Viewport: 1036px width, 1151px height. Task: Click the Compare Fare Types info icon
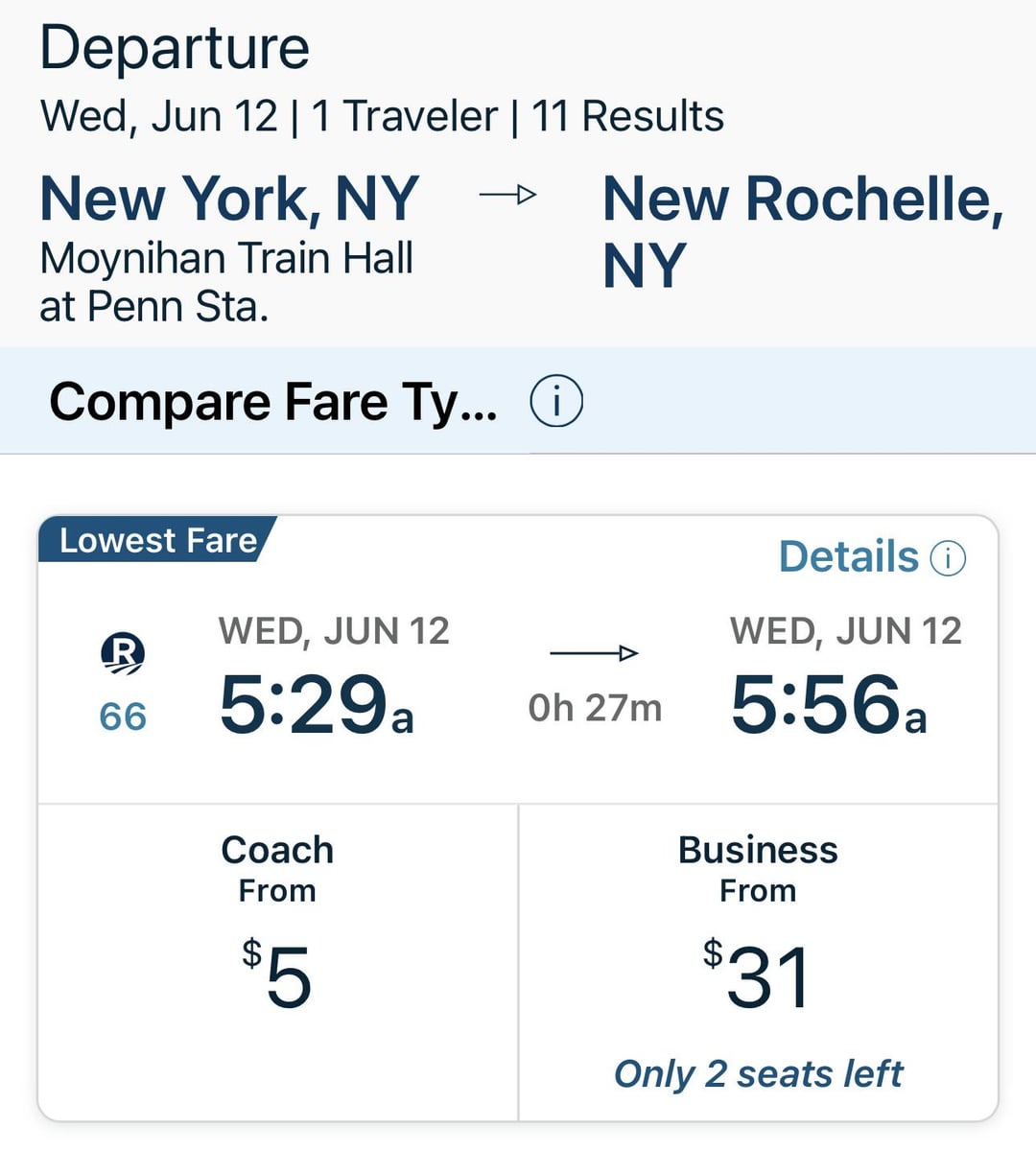tap(556, 401)
